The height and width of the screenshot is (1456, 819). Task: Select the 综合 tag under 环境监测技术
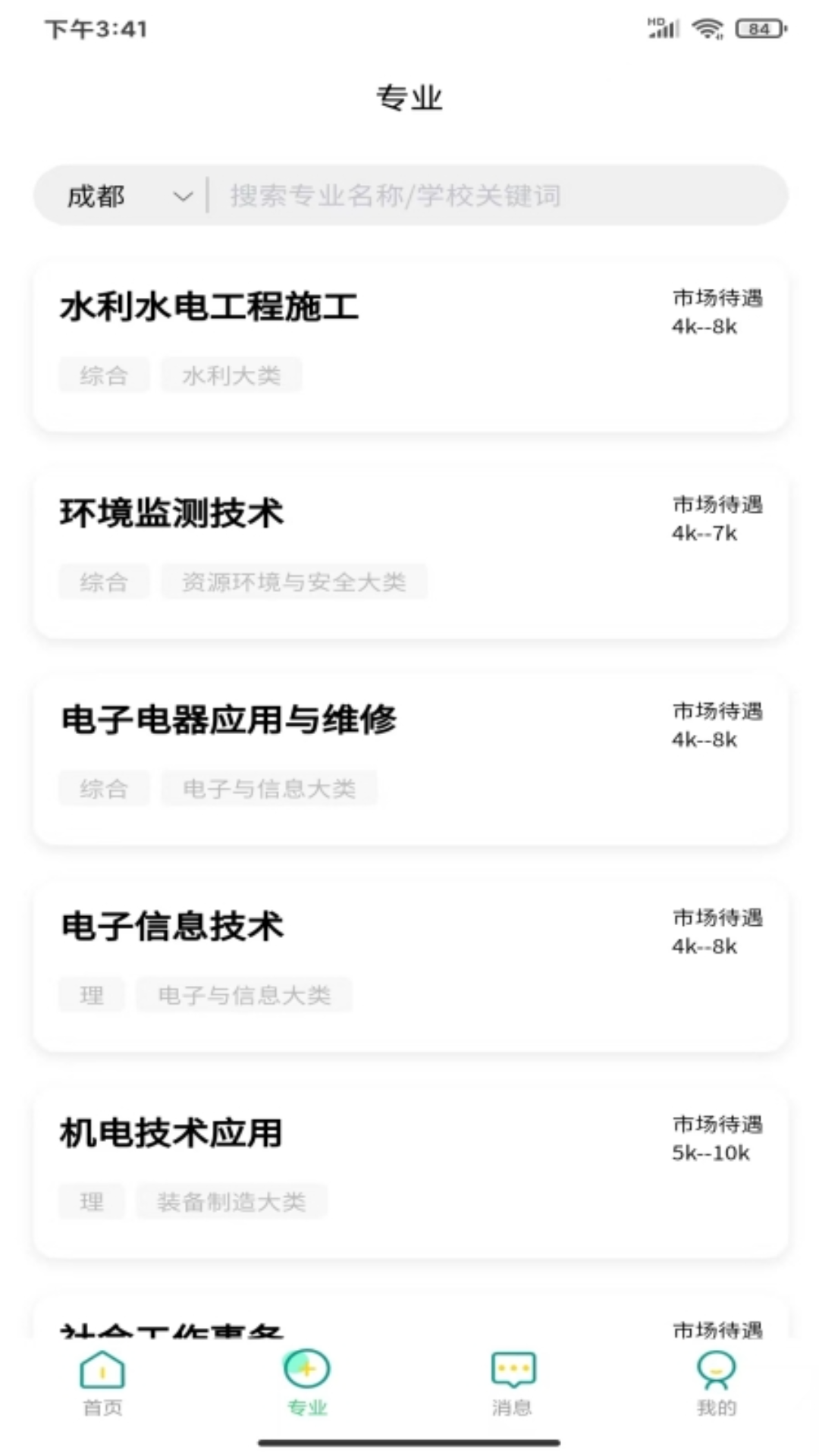pyautogui.click(x=104, y=581)
